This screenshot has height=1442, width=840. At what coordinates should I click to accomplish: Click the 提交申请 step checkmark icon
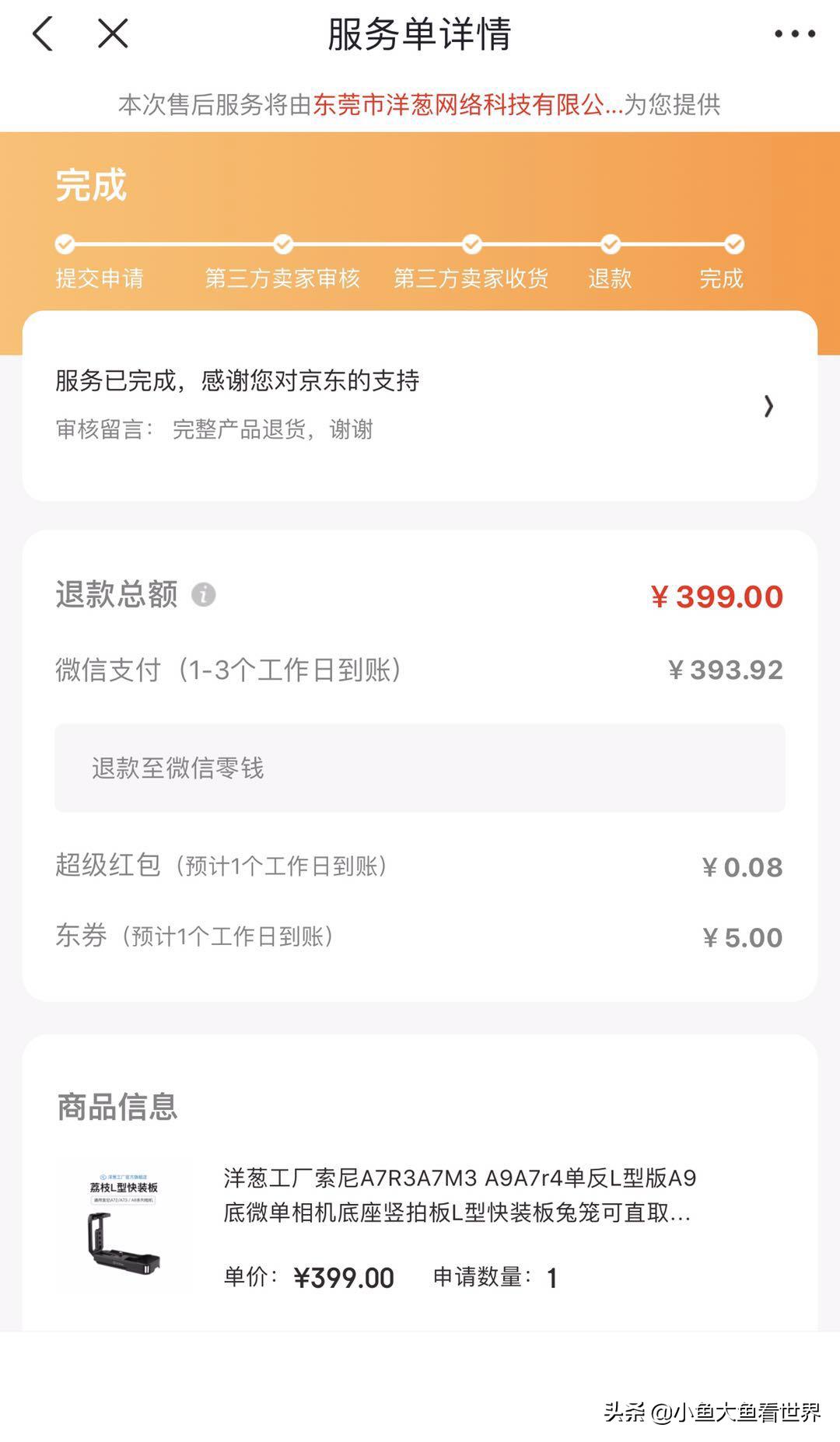[x=68, y=243]
